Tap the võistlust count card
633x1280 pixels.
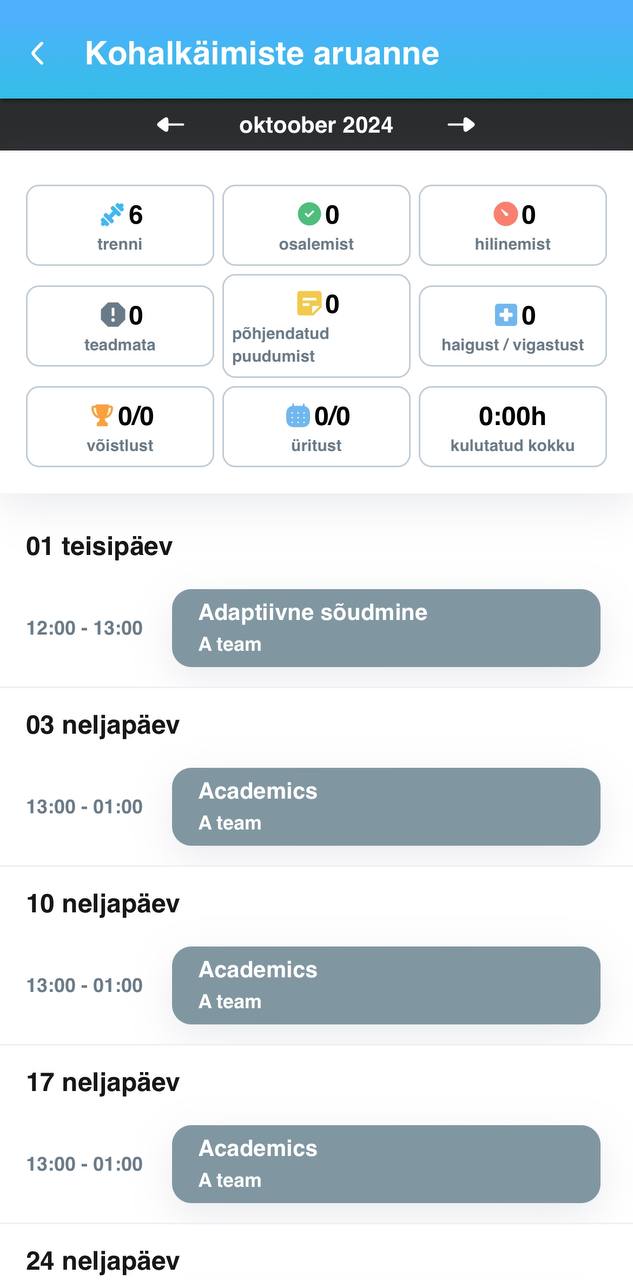pyautogui.click(x=120, y=427)
